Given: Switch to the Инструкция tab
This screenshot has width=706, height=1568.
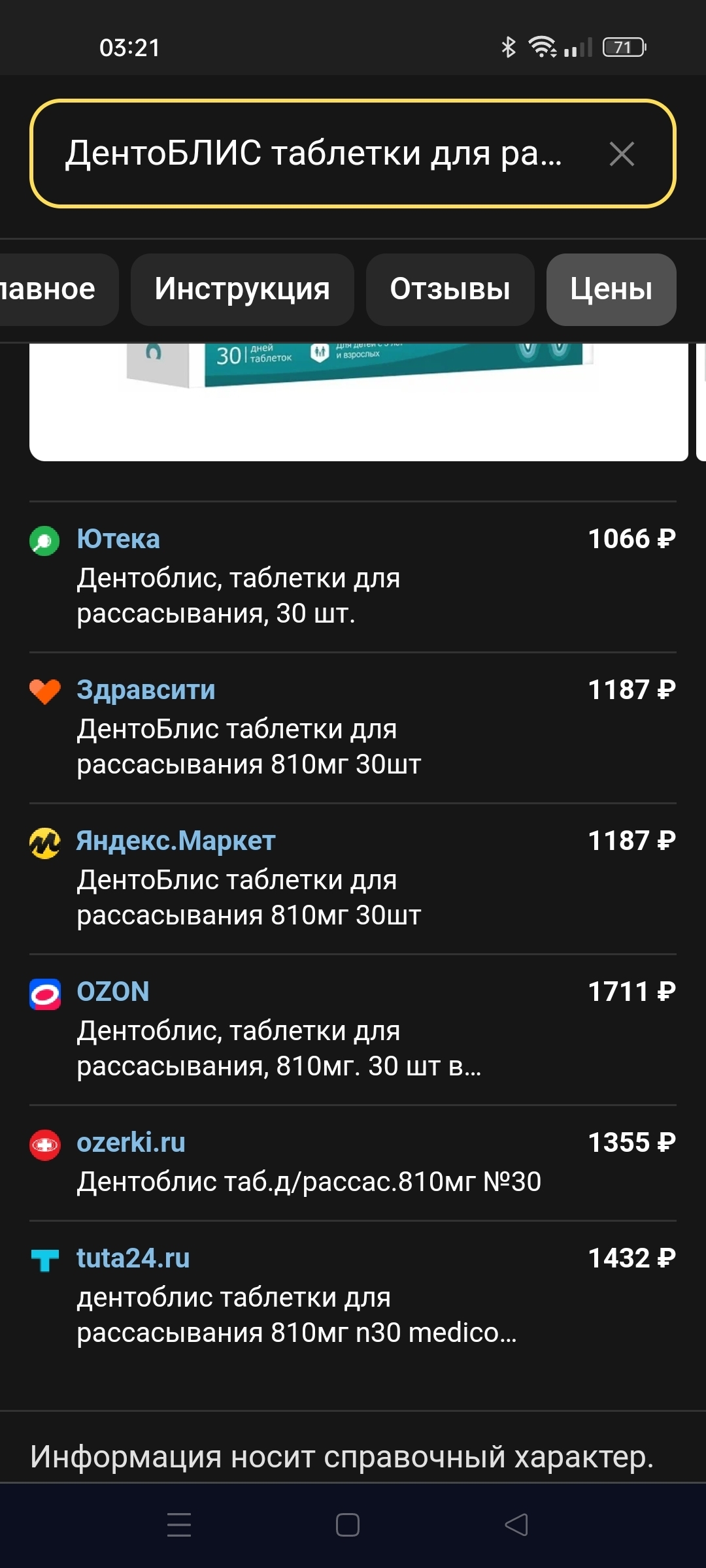Looking at the screenshot, I should coord(242,289).
